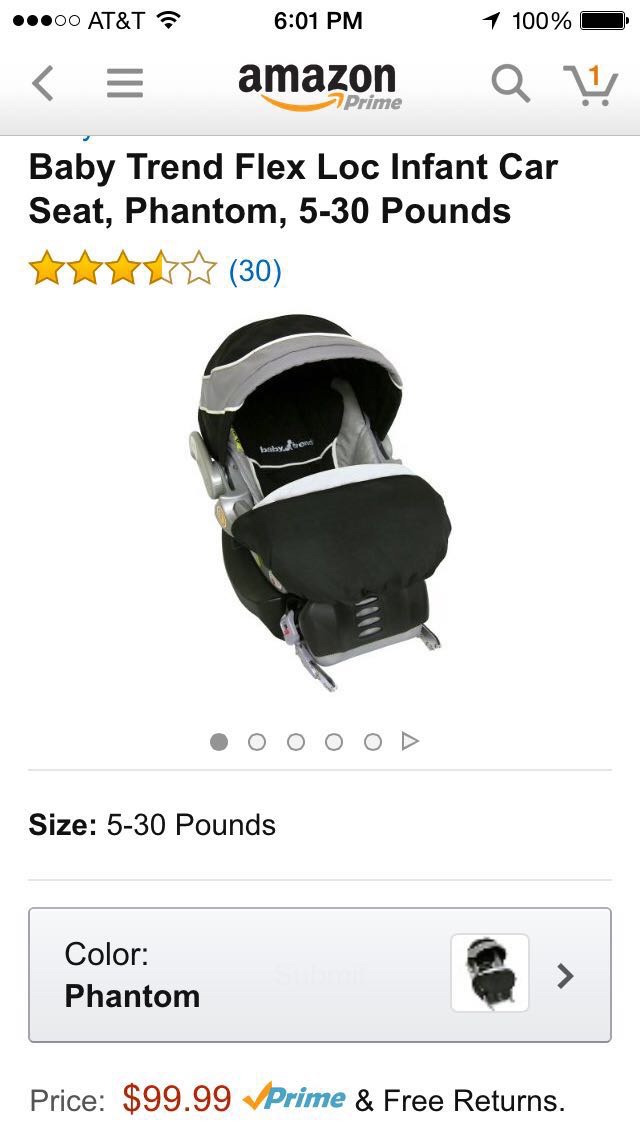Tap the arrow after the image dots
Image resolution: width=640 pixels, height=1136 pixels.
(410, 741)
